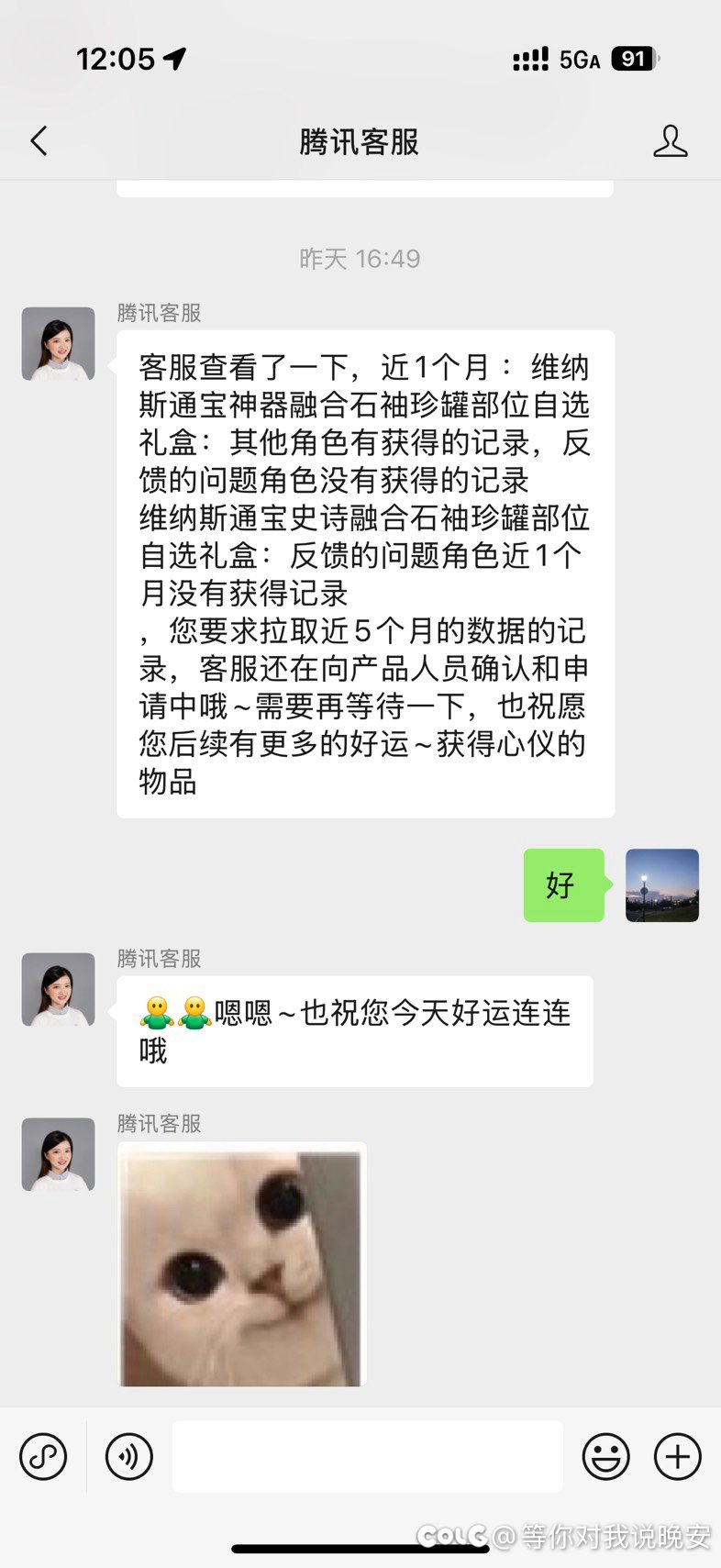The height and width of the screenshot is (1568, 721).
Task: Go back from the 腾讯客服 chat
Action: click(39, 141)
